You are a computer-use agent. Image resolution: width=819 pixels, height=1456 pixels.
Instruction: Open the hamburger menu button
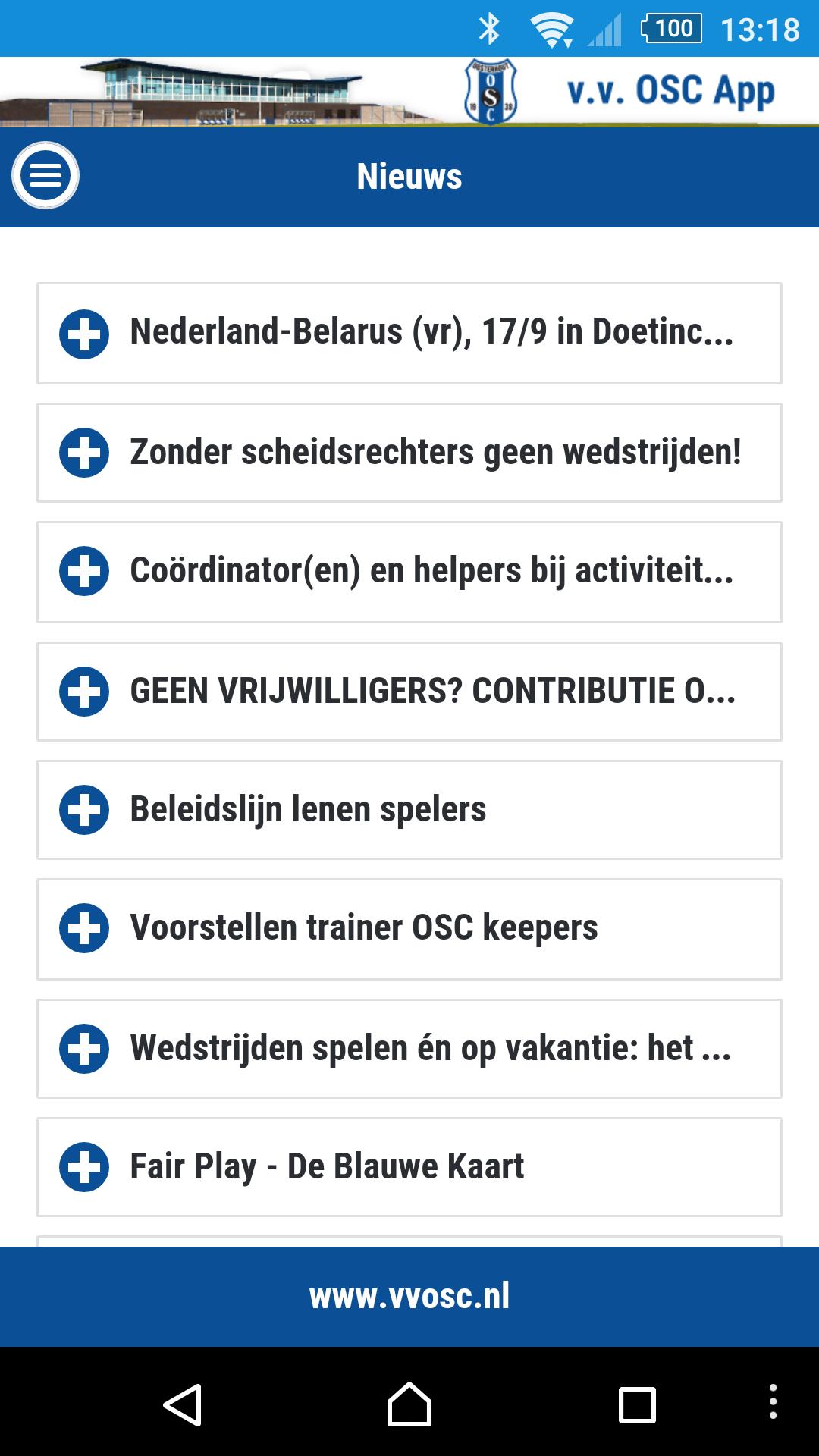click(x=45, y=176)
